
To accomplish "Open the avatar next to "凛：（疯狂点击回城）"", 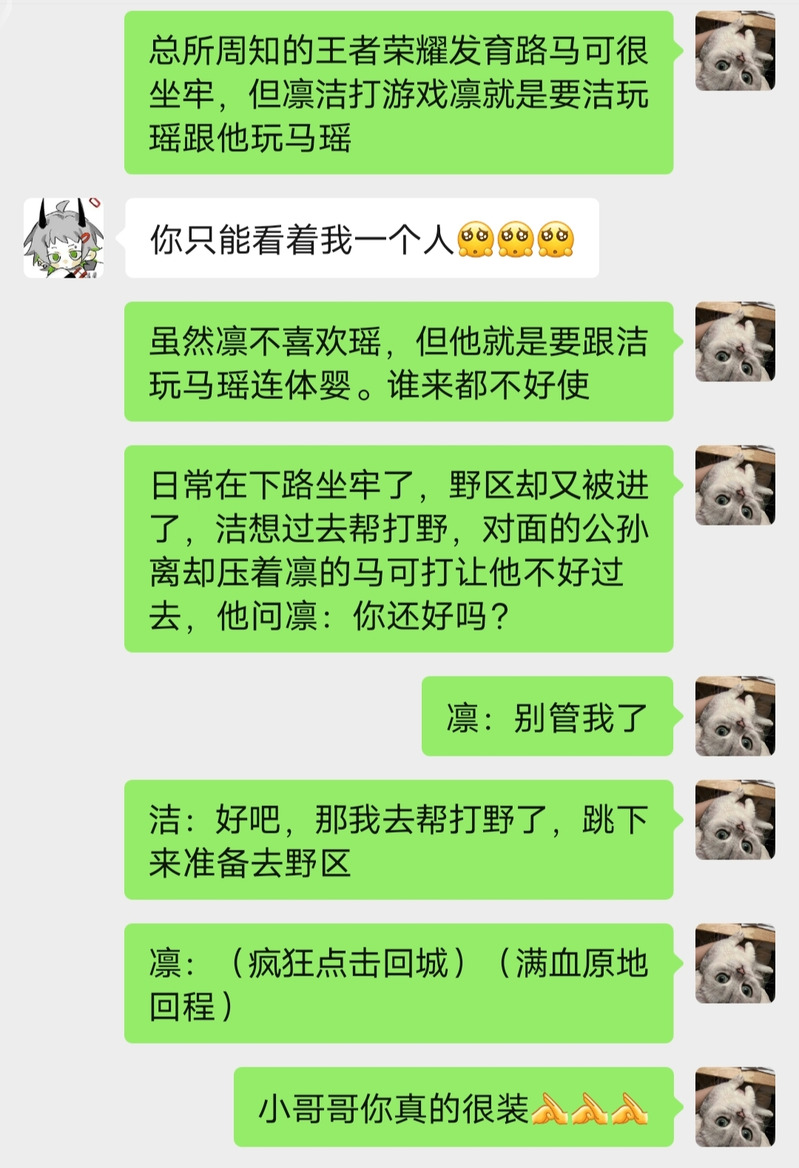I will 735,963.
